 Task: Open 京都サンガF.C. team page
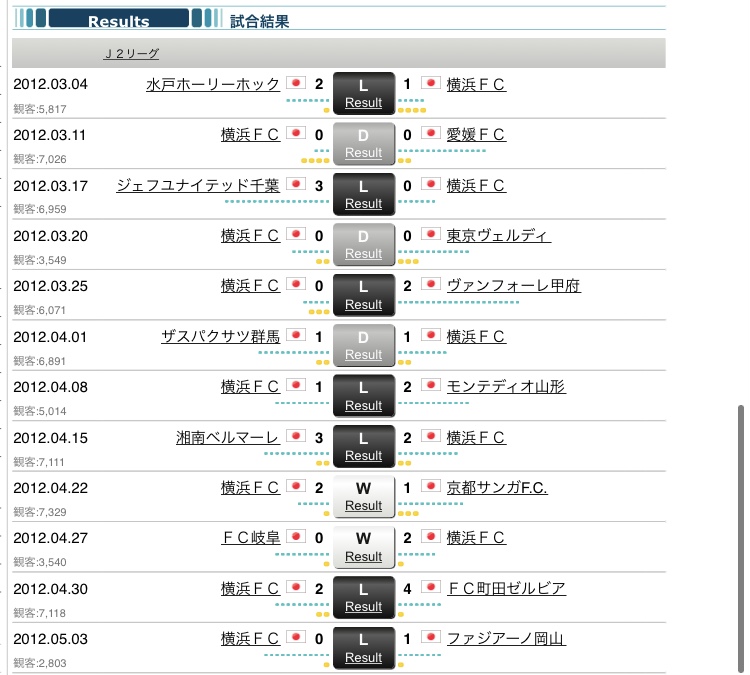(497, 488)
